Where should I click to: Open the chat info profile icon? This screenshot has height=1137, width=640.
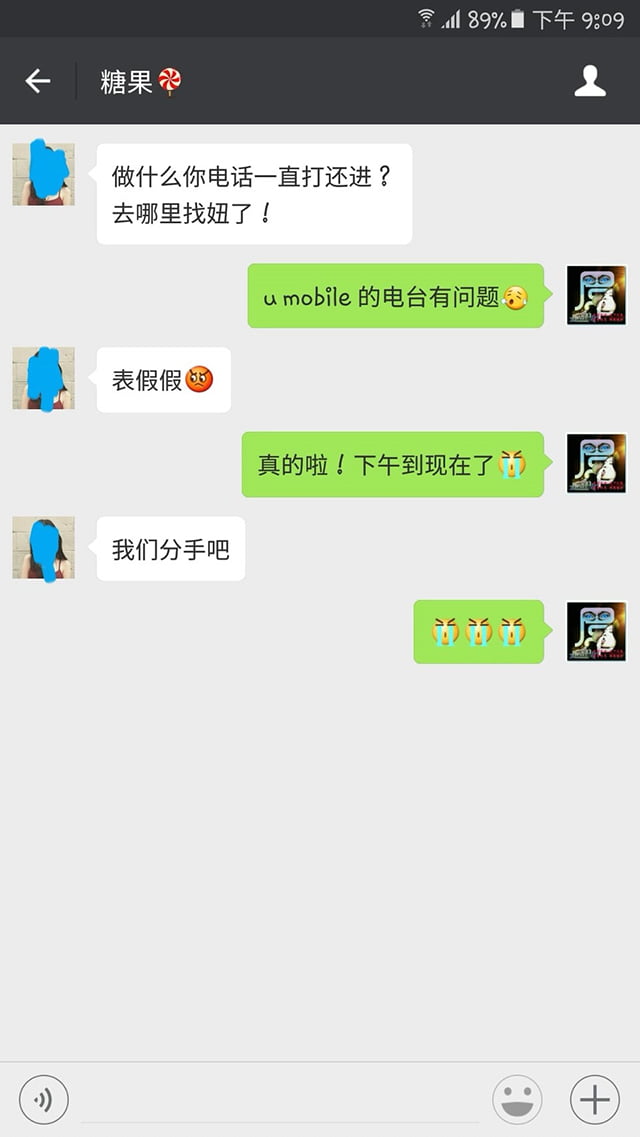(590, 81)
